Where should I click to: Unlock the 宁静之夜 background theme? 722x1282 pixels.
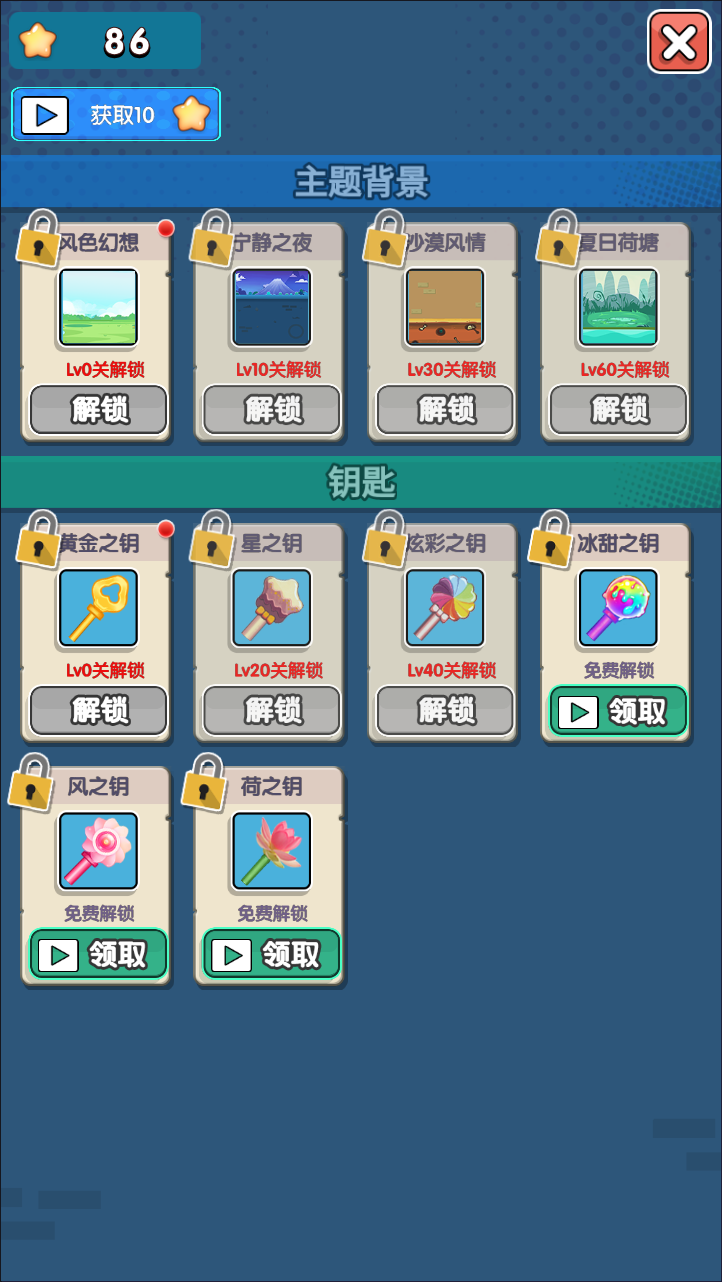click(x=272, y=410)
